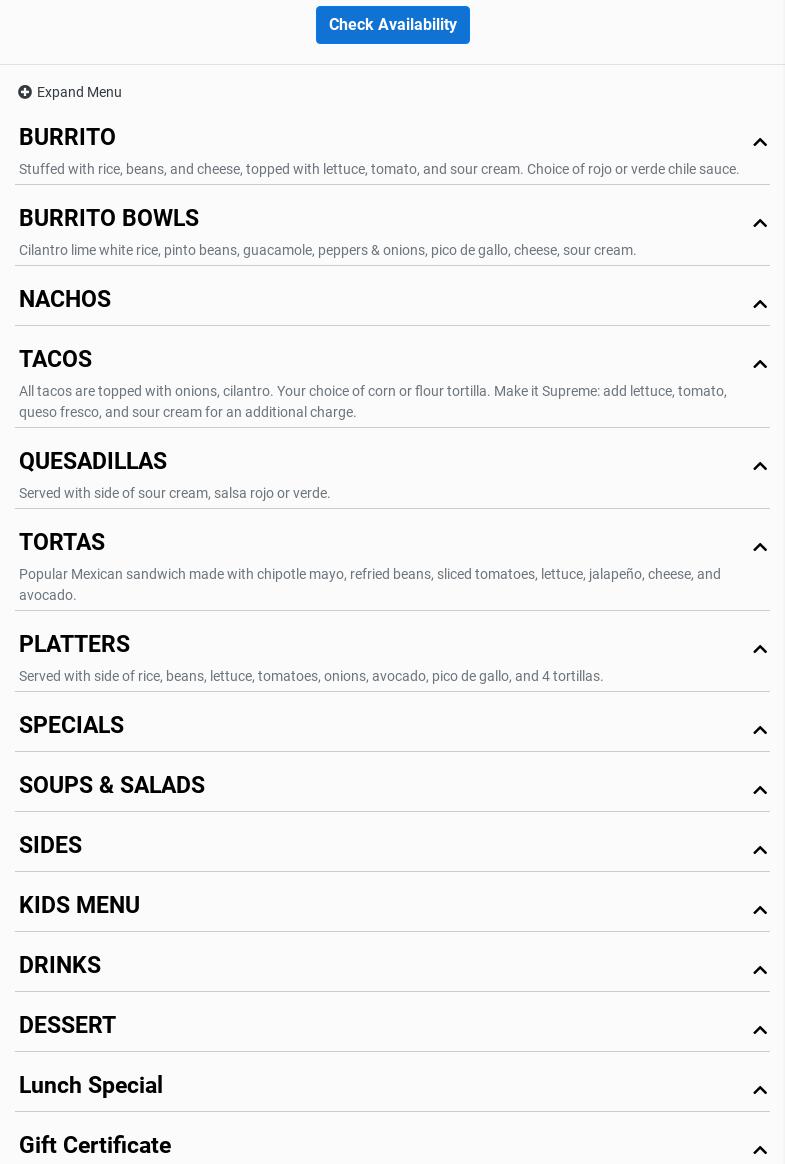Toggle the PLATTERS section
Image resolution: width=785 pixels, height=1164 pixels.
tap(759, 649)
